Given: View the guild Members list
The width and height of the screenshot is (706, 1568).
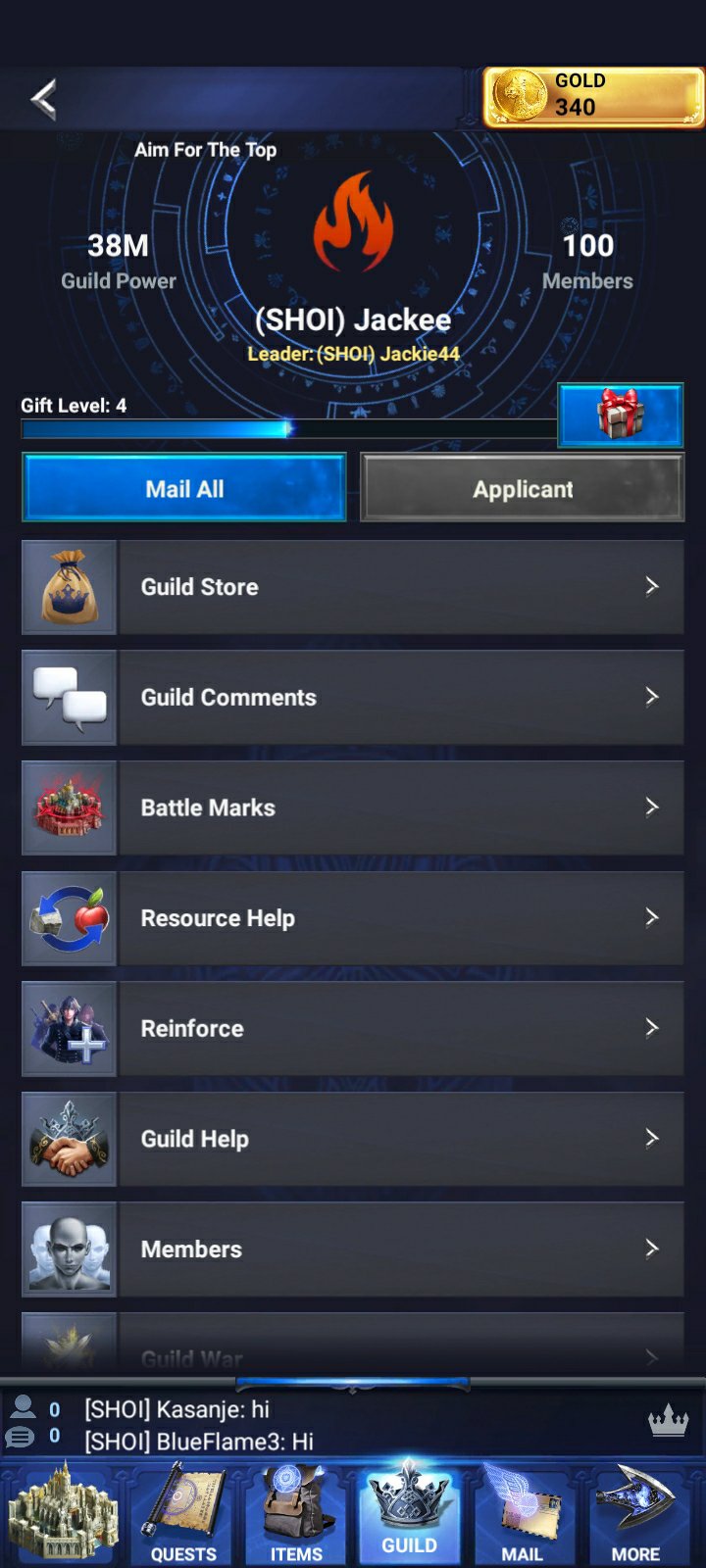Looking at the screenshot, I should point(353,1249).
